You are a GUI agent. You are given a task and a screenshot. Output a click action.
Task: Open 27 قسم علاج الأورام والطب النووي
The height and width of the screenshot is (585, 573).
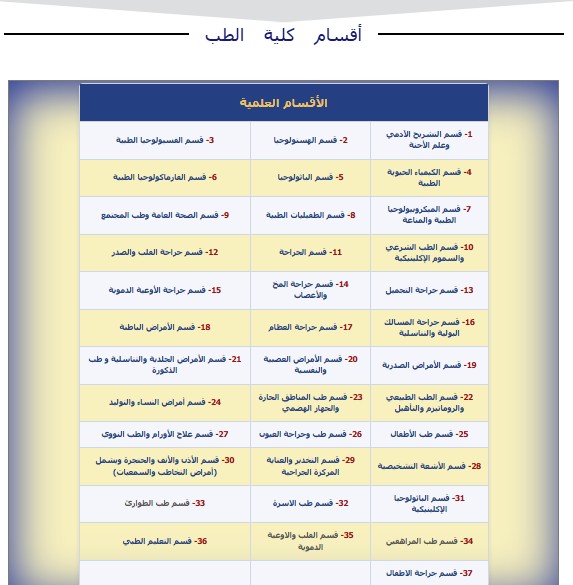pos(165,434)
